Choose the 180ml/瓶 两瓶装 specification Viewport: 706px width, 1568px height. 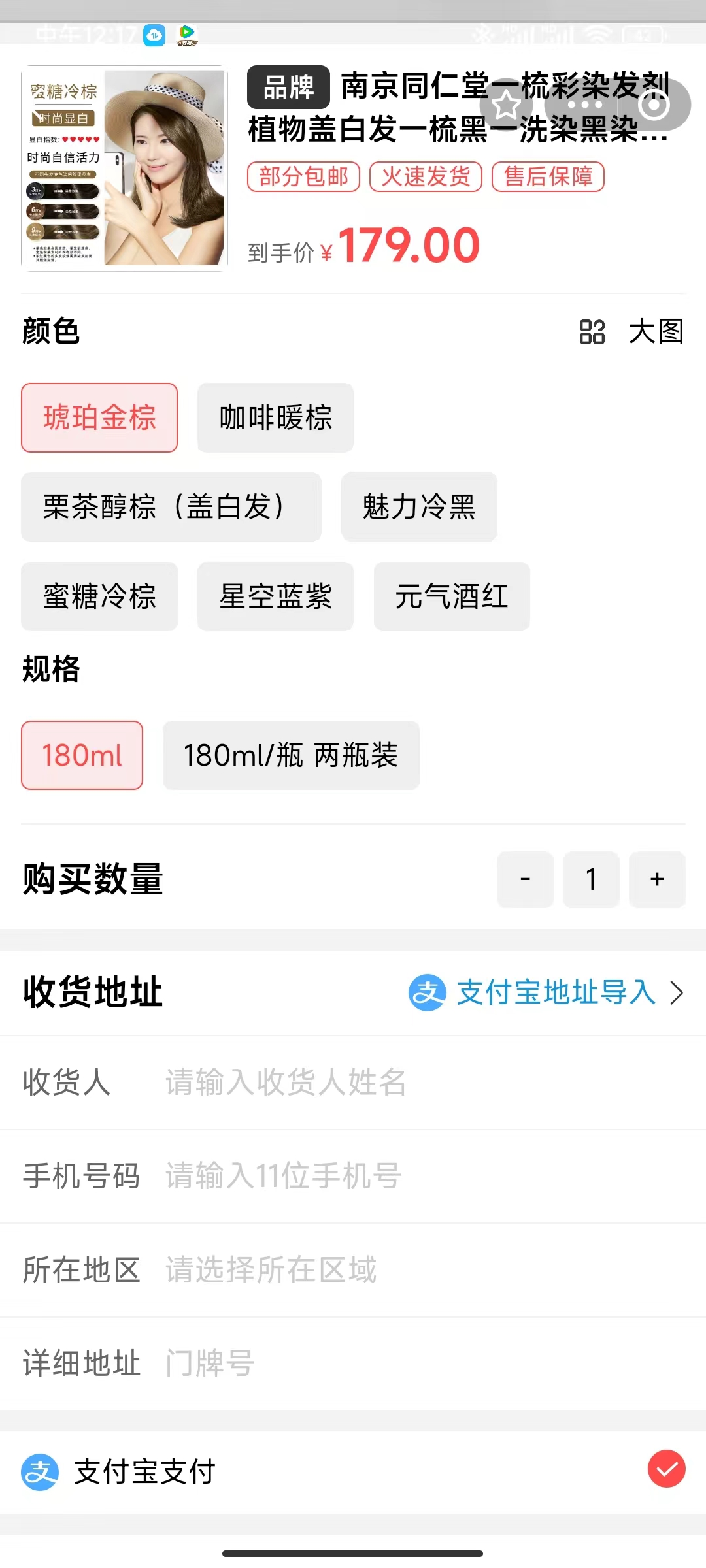pyautogui.click(x=291, y=755)
